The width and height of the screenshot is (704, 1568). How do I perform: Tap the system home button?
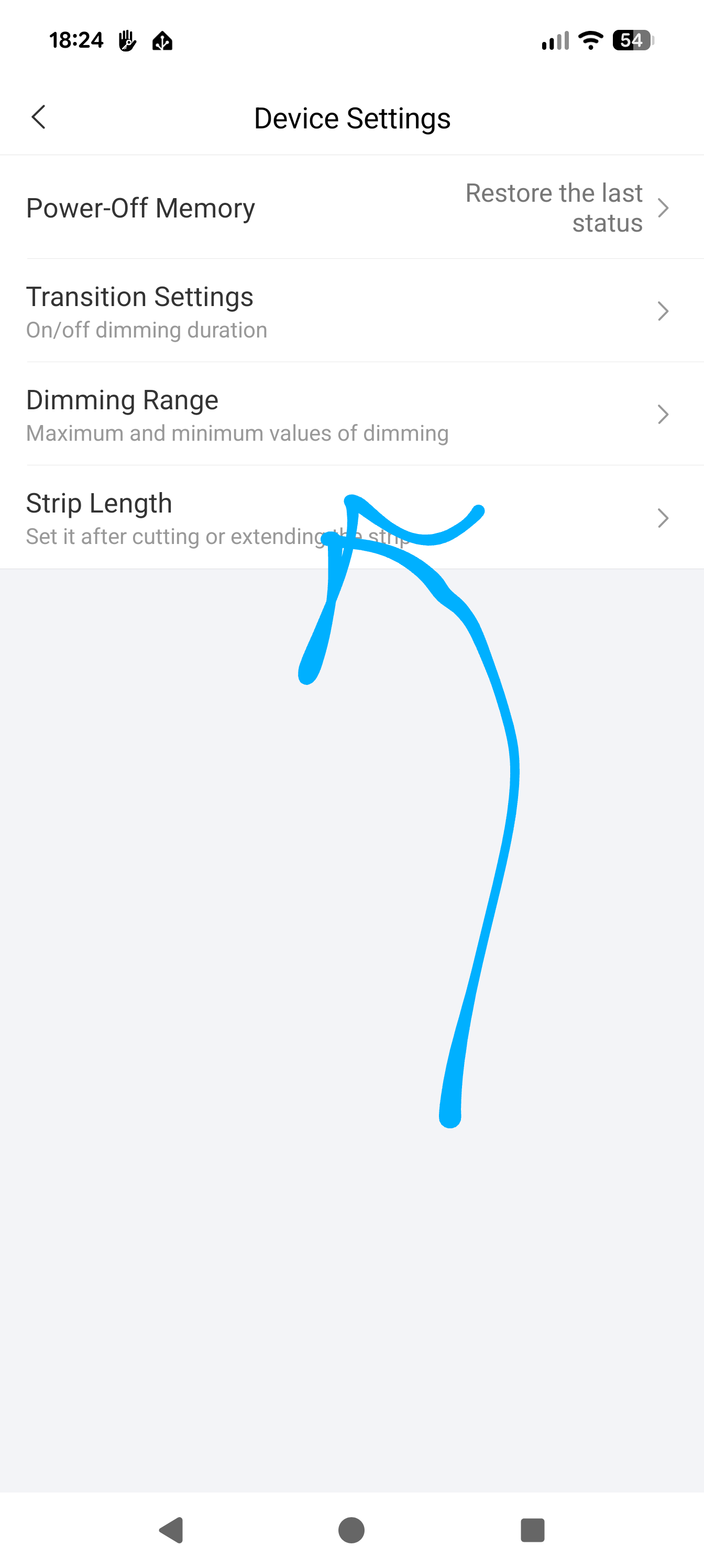[351, 1530]
